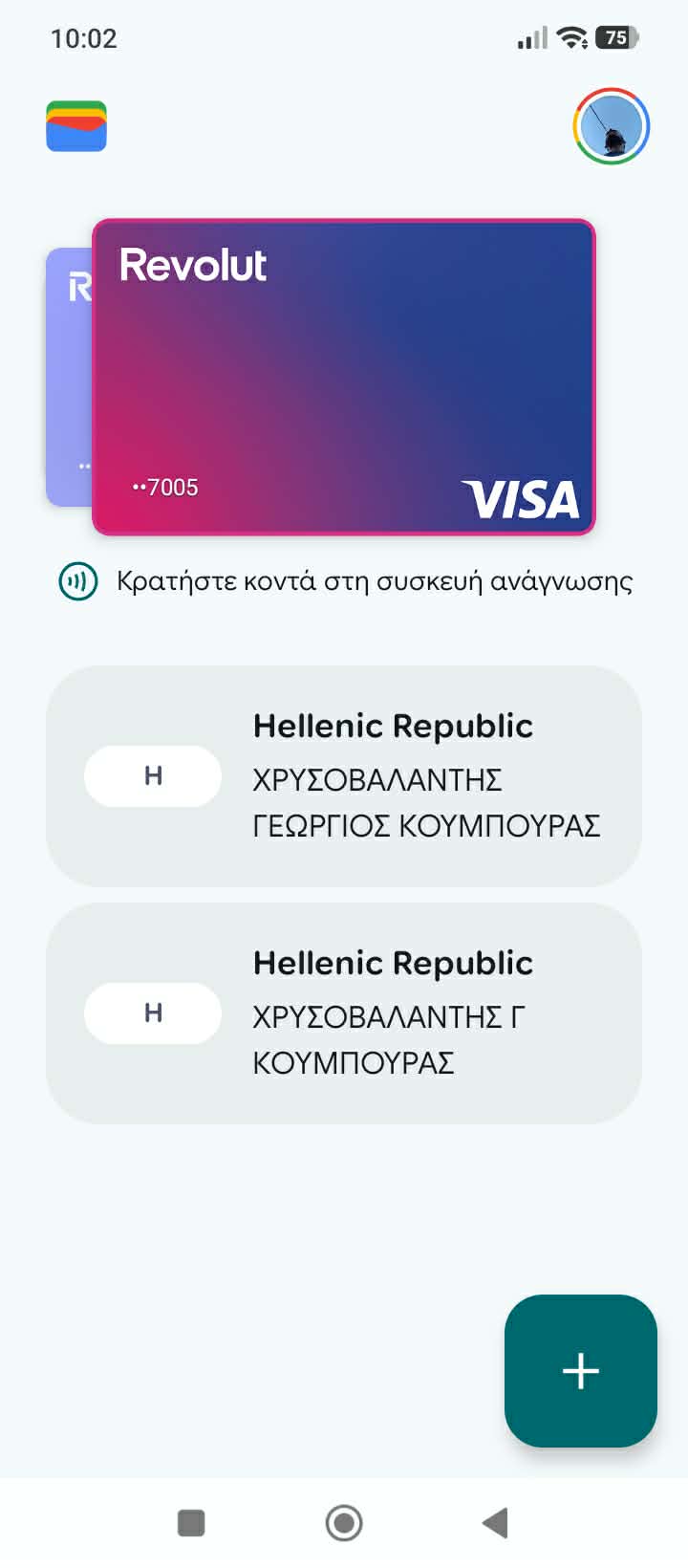Open Hellenic Republic pass ΧΡΥΣΟΒΑΛΑΝΤΗΣ Γ ΚΟΥΜΠΟΥΡΑΣ
Image resolution: width=688 pixels, height=1568 pixels.
click(344, 1013)
